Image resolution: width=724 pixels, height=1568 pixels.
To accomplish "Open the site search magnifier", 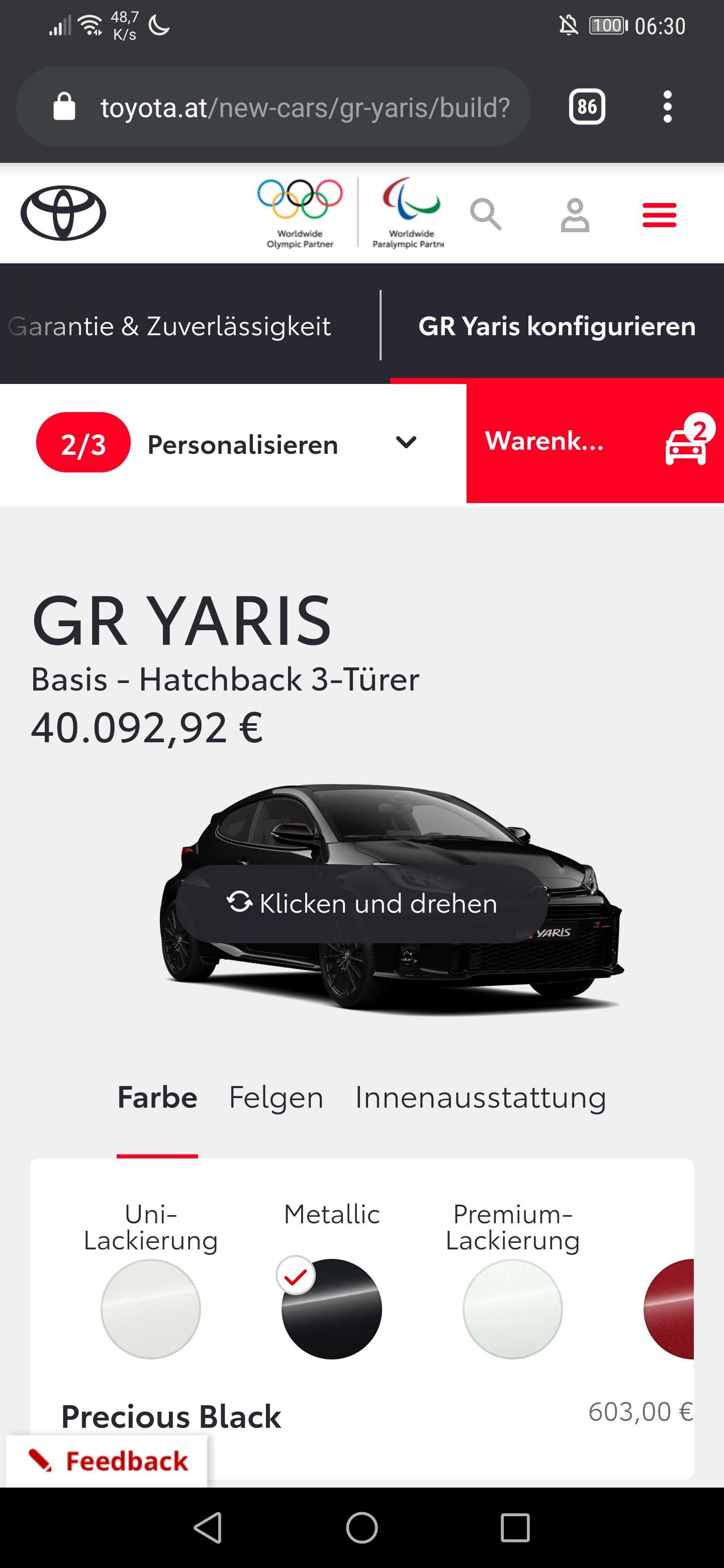I will [485, 214].
